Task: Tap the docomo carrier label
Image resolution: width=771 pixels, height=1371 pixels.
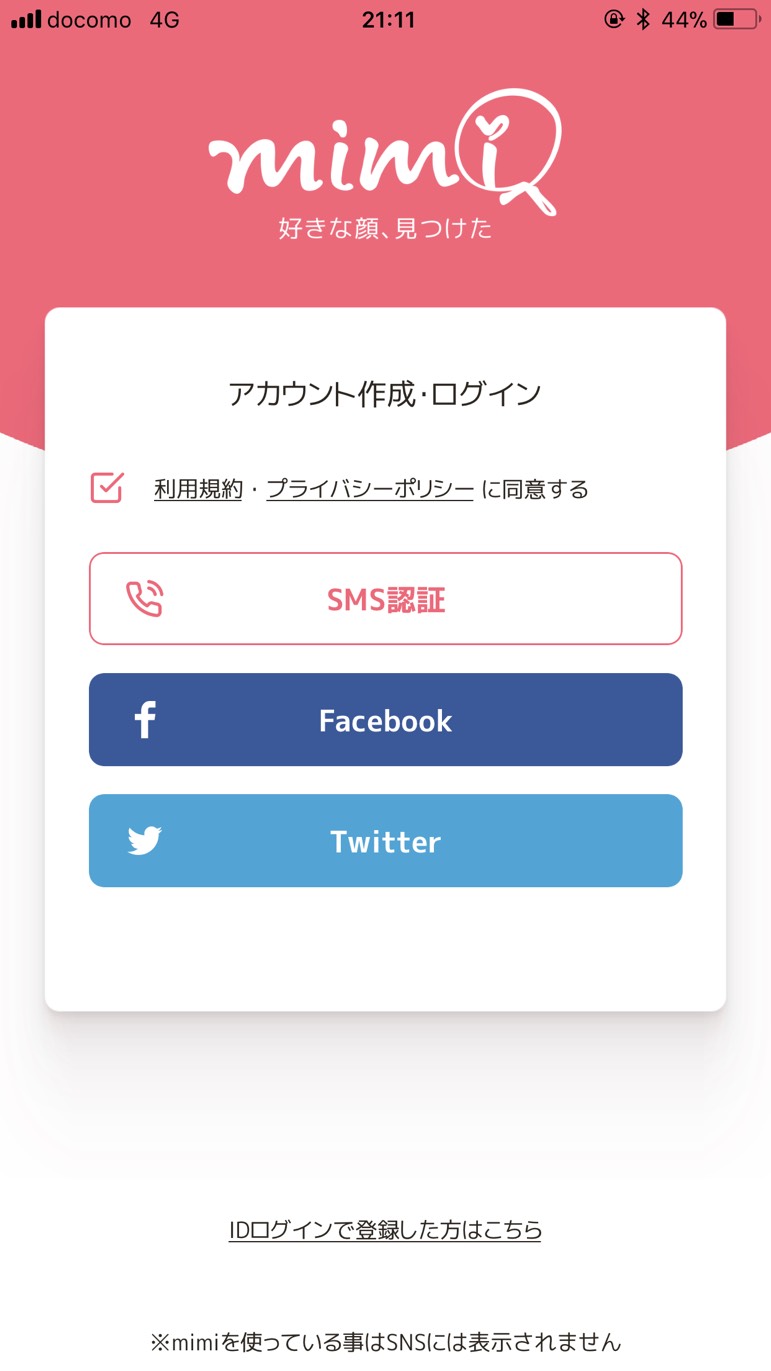Action: pyautogui.click(x=91, y=18)
